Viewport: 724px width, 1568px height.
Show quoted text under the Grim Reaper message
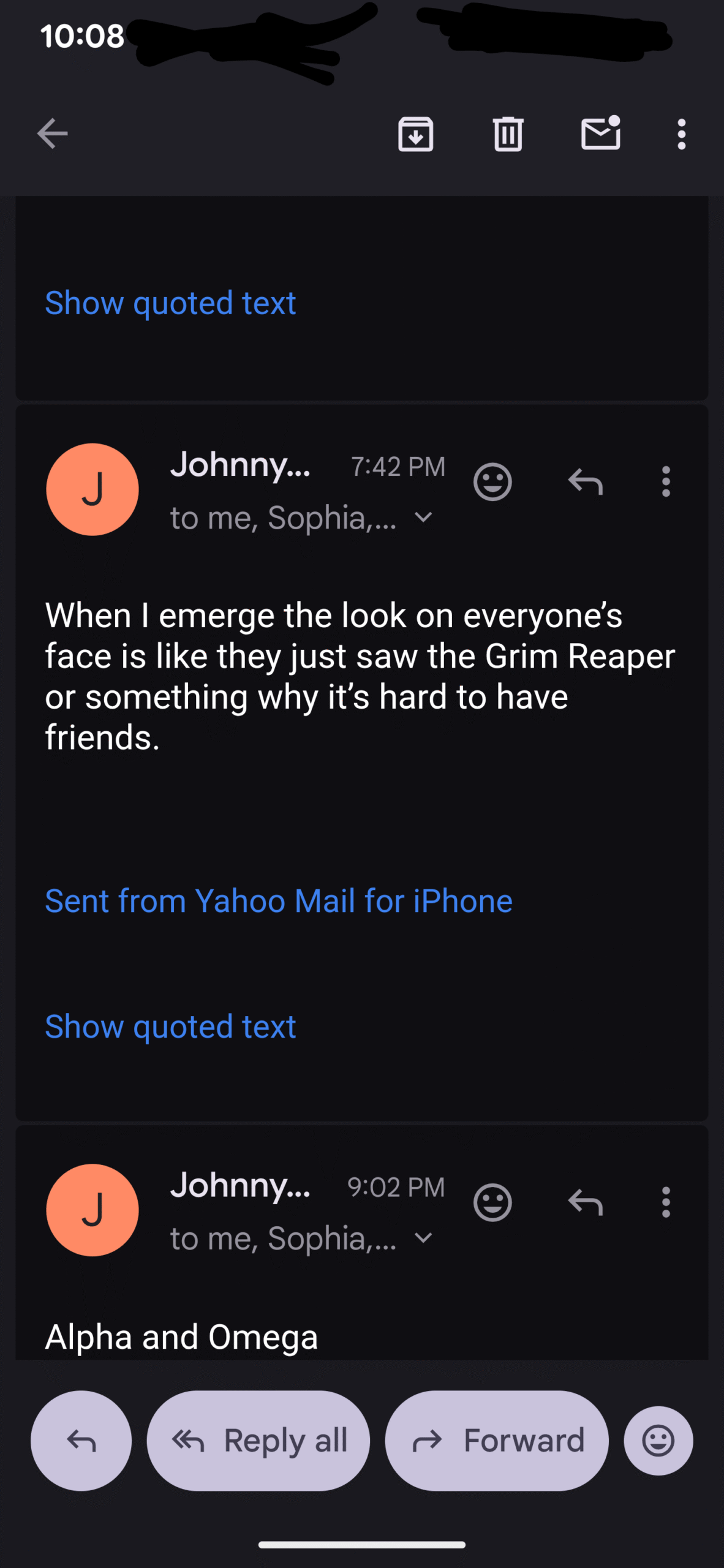[170, 1027]
